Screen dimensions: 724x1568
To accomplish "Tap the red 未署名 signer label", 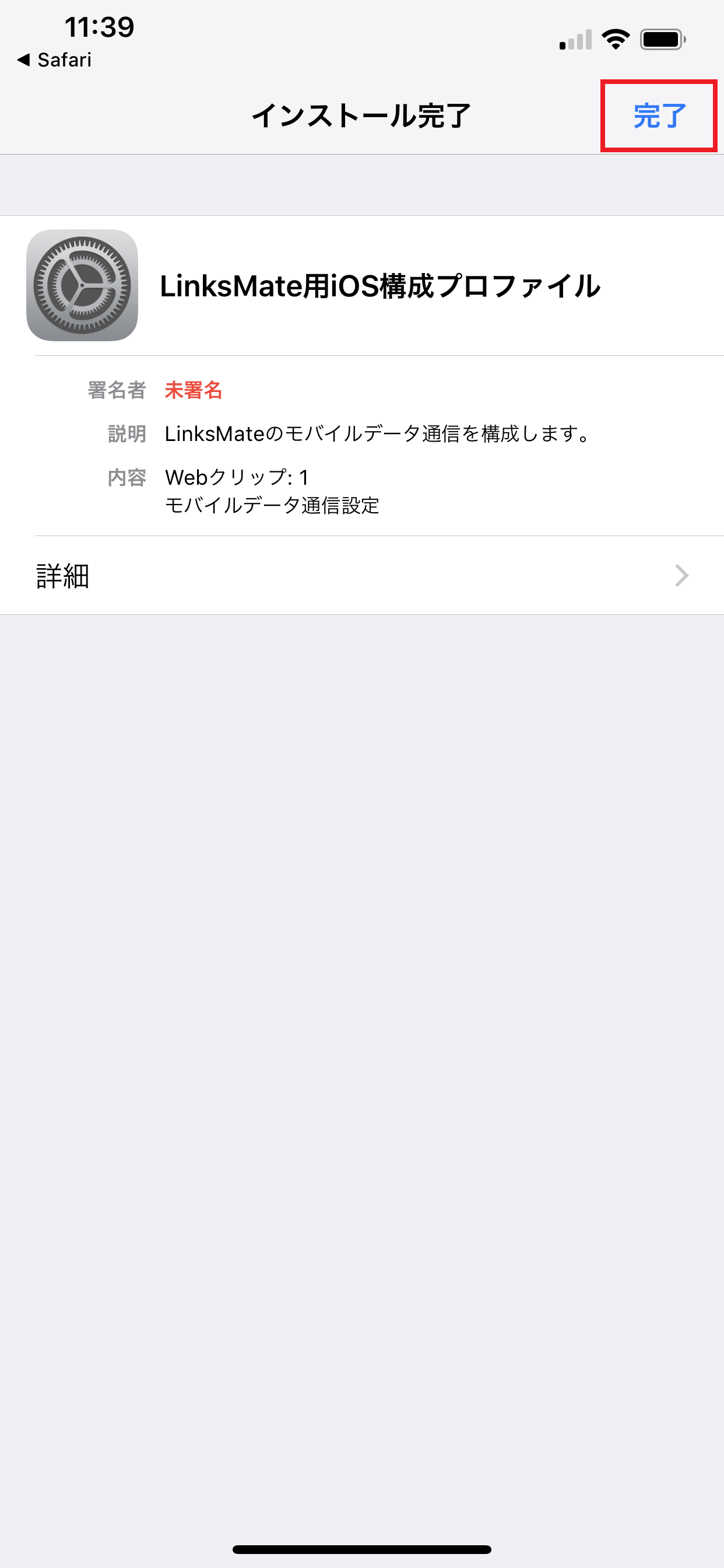I will [x=194, y=390].
